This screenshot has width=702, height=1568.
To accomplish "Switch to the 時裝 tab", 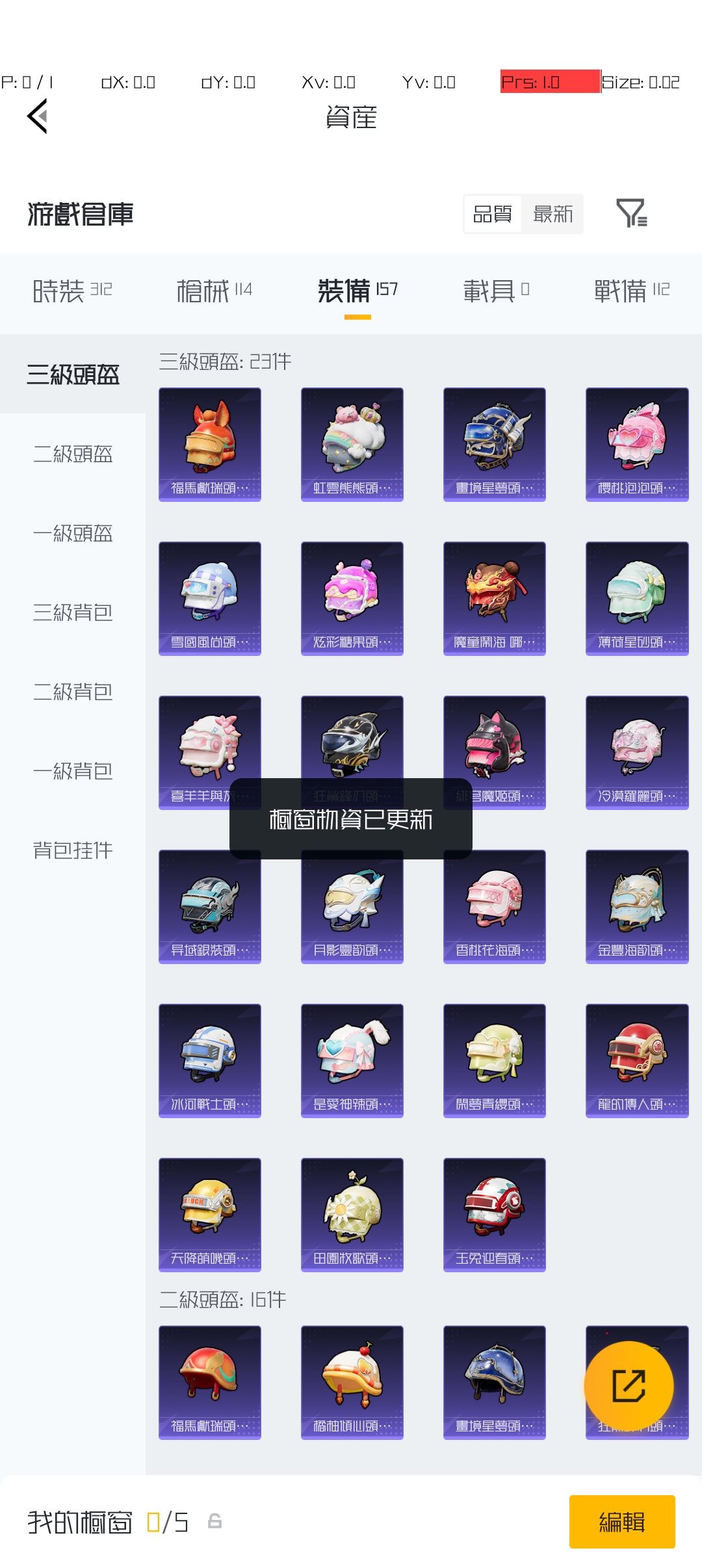I will [72, 291].
